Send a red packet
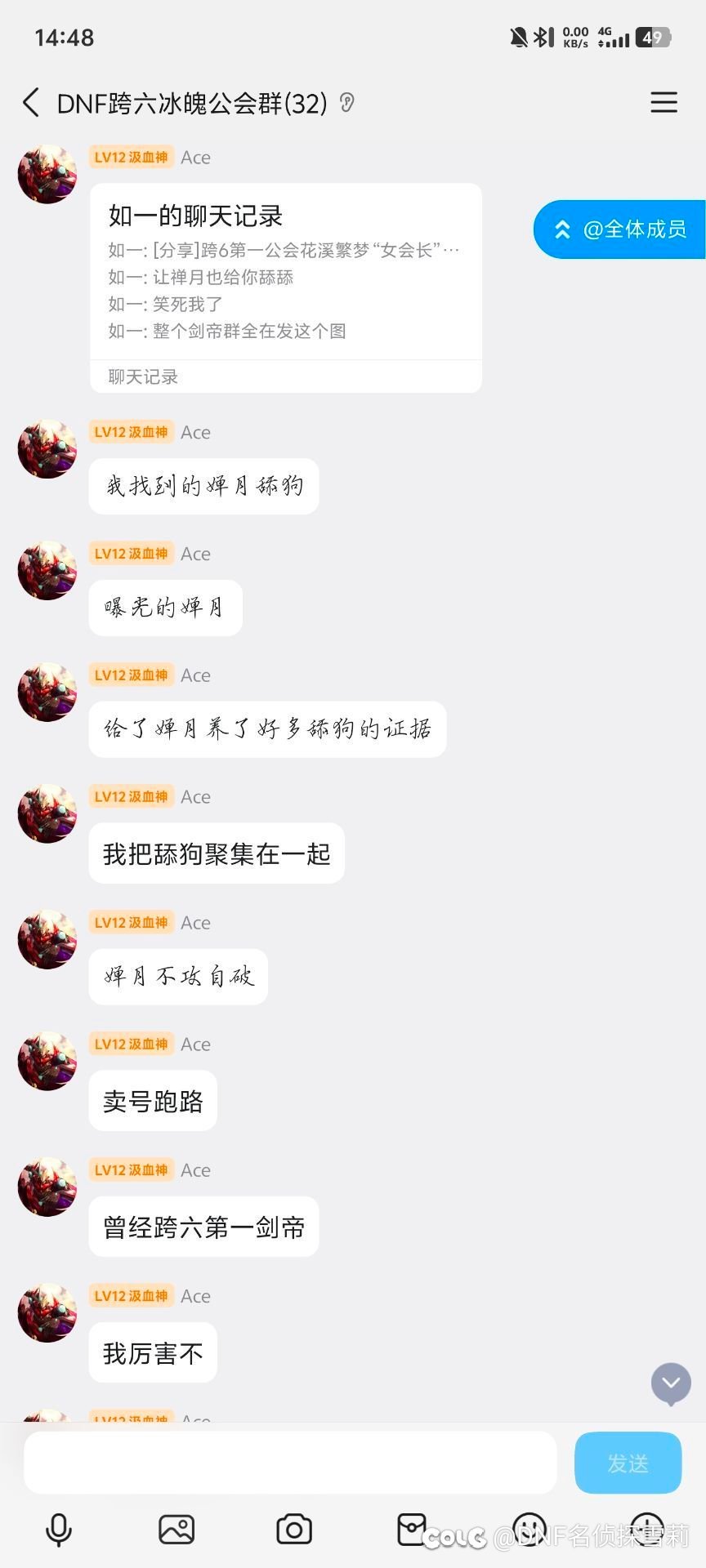 tap(411, 1530)
